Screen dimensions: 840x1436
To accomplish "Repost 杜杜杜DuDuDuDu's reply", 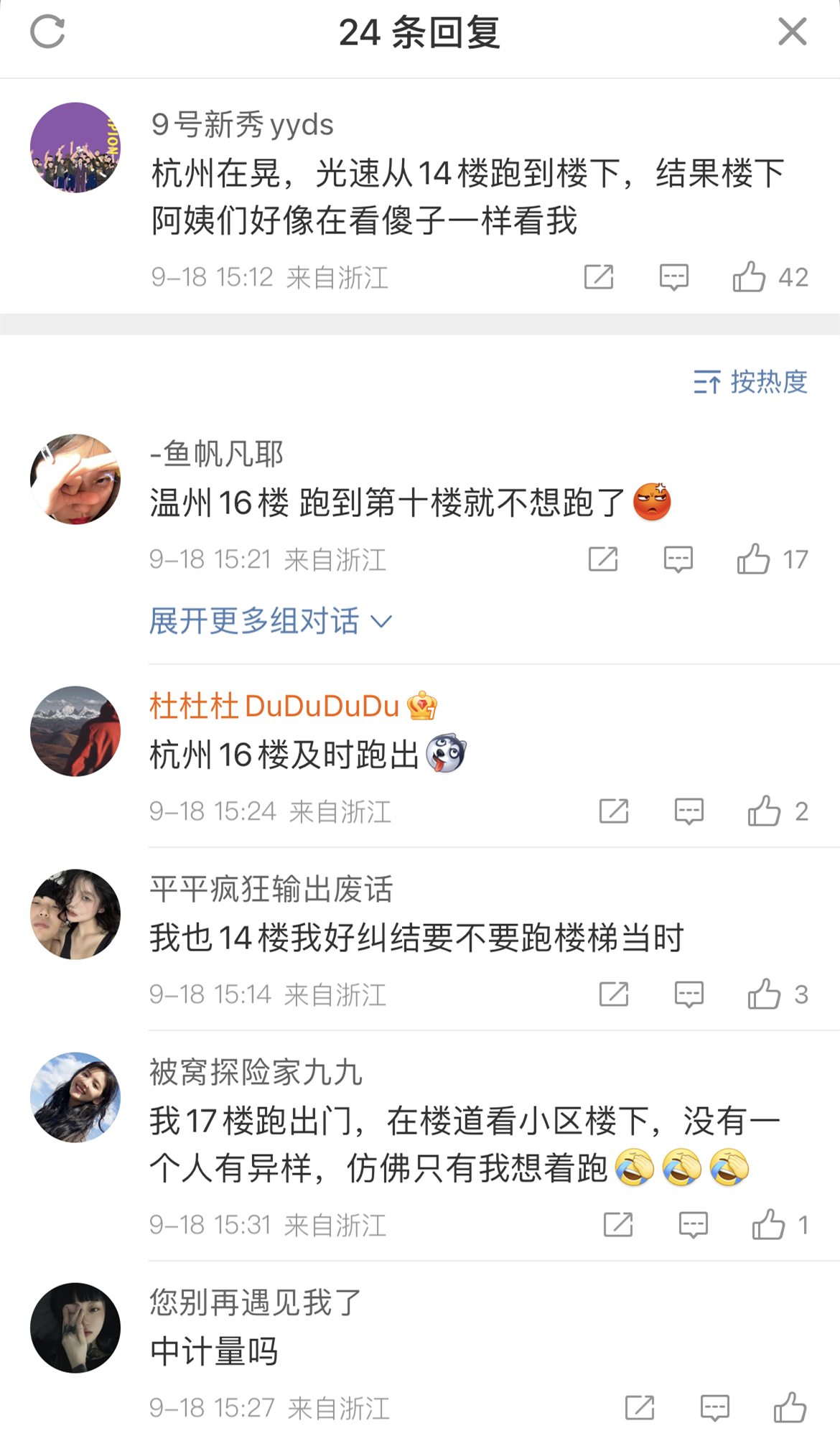I will tap(614, 811).
